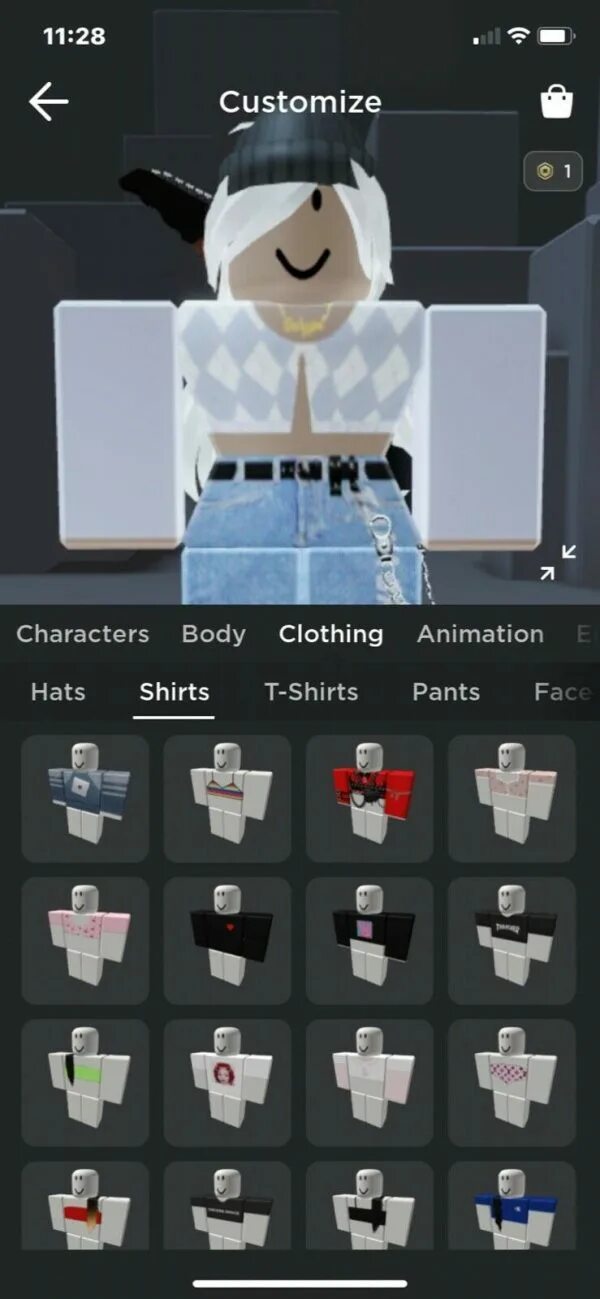Image resolution: width=600 pixels, height=1299 pixels.
Task: Equip the red shirt with black details
Action: pyautogui.click(x=369, y=798)
